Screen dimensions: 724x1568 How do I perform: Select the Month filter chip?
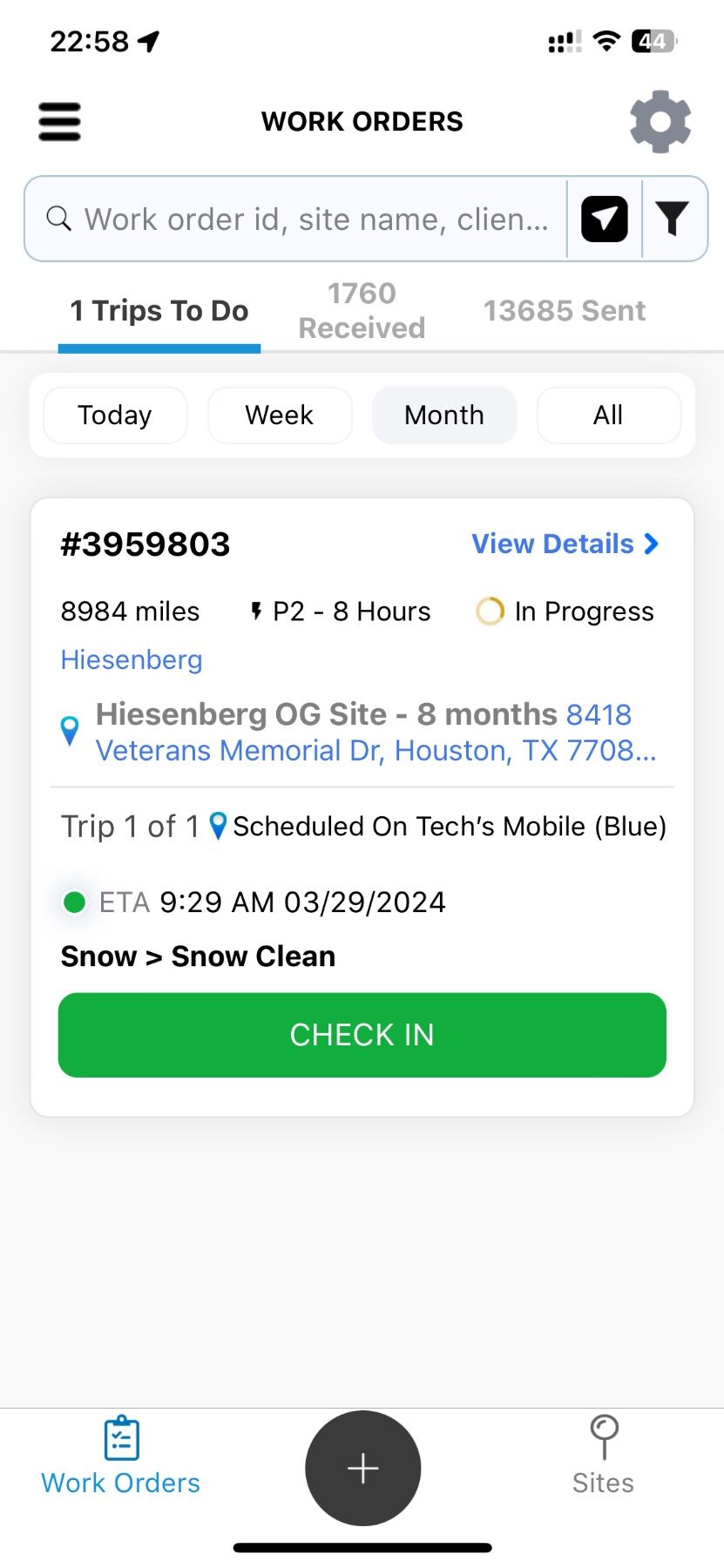[x=444, y=416]
